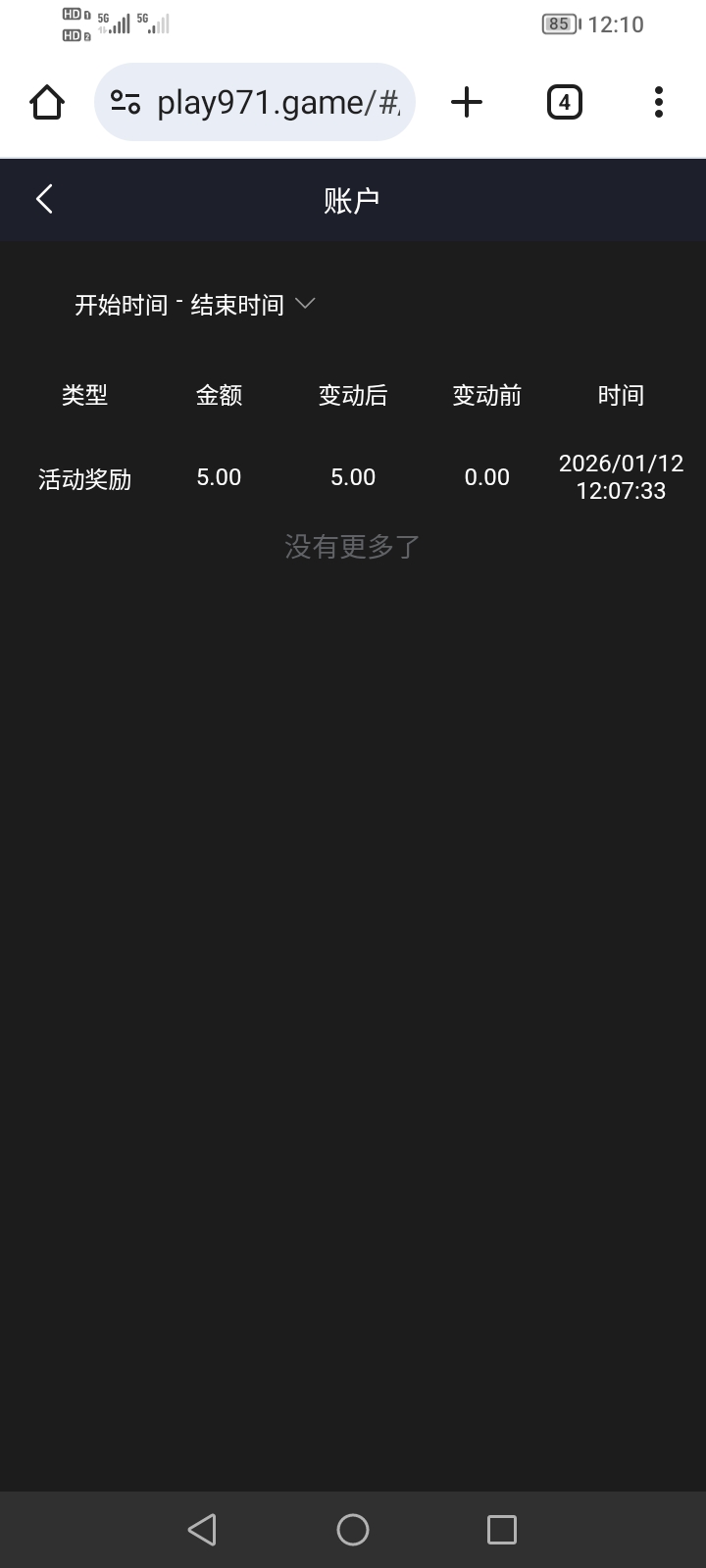Open the browser three-dot overflow menu
The width and height of the screenshot is (706, 1568).
click(x=657, y=101)
